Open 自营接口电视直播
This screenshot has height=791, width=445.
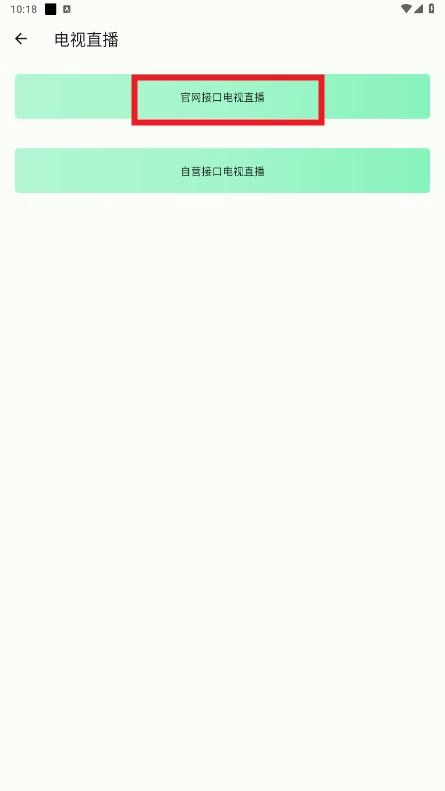(222, 171)
